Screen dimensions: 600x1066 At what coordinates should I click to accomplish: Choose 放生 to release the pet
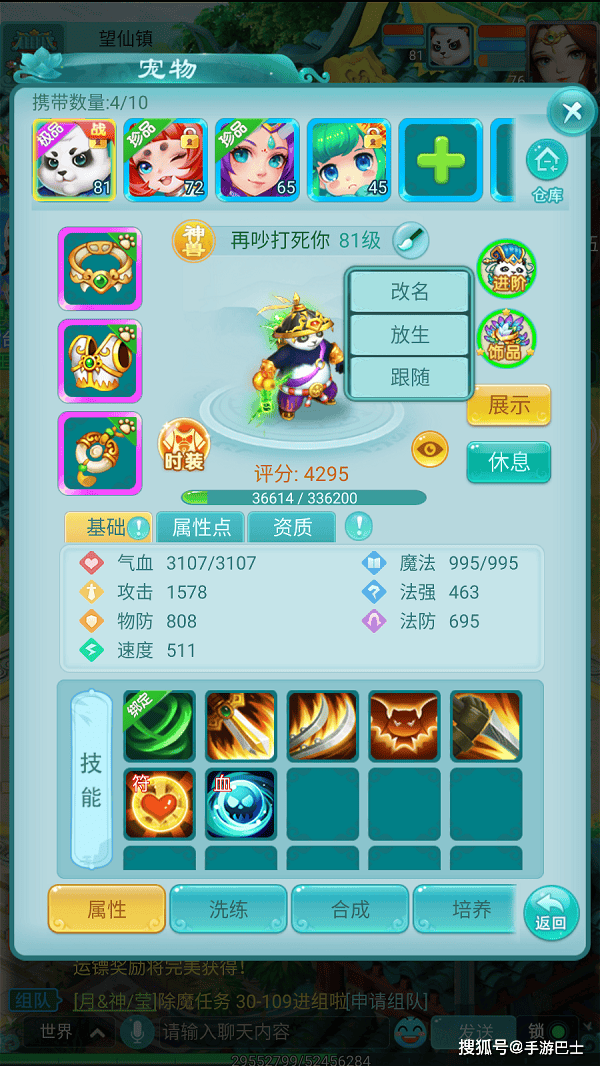(x=409, y=335)
